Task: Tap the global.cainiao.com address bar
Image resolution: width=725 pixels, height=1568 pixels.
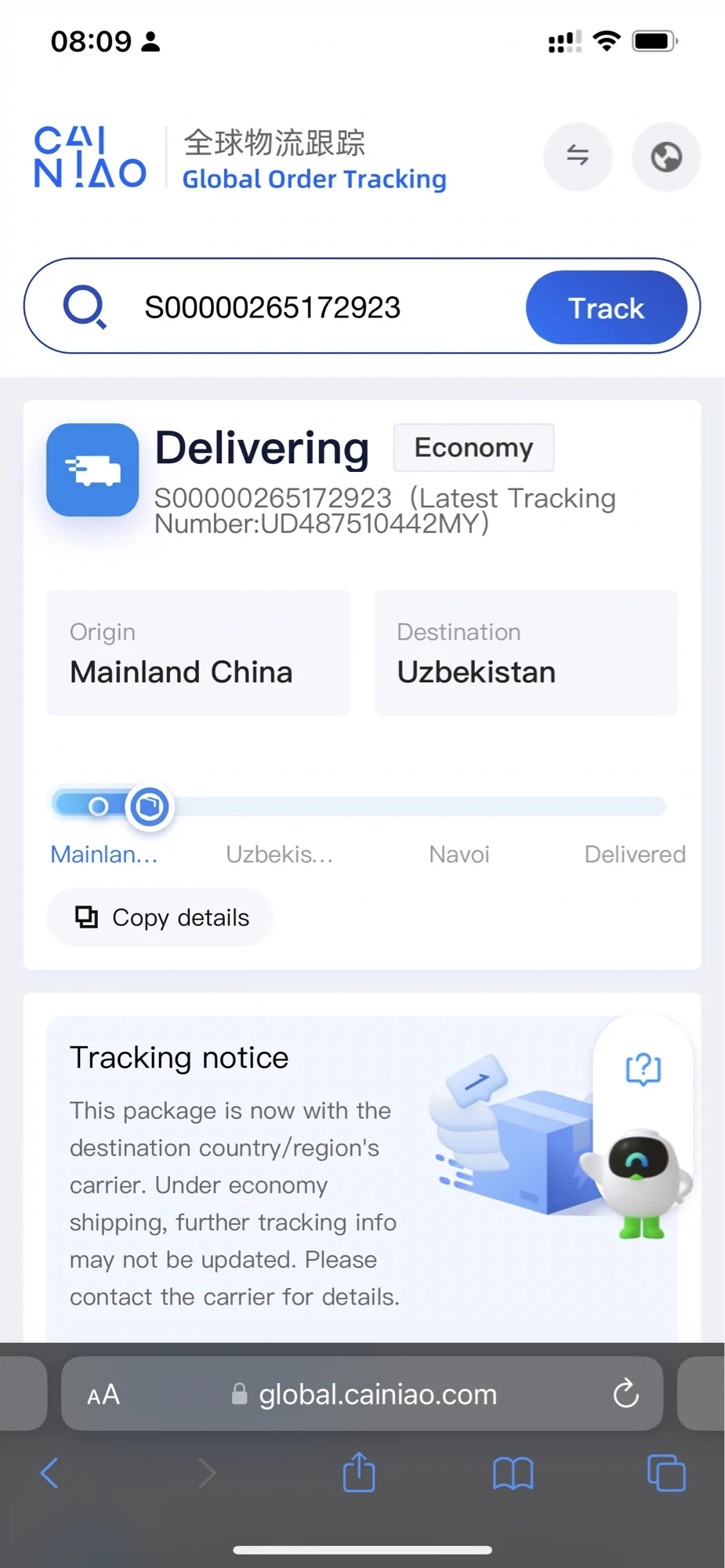Action: (362, 1394)
